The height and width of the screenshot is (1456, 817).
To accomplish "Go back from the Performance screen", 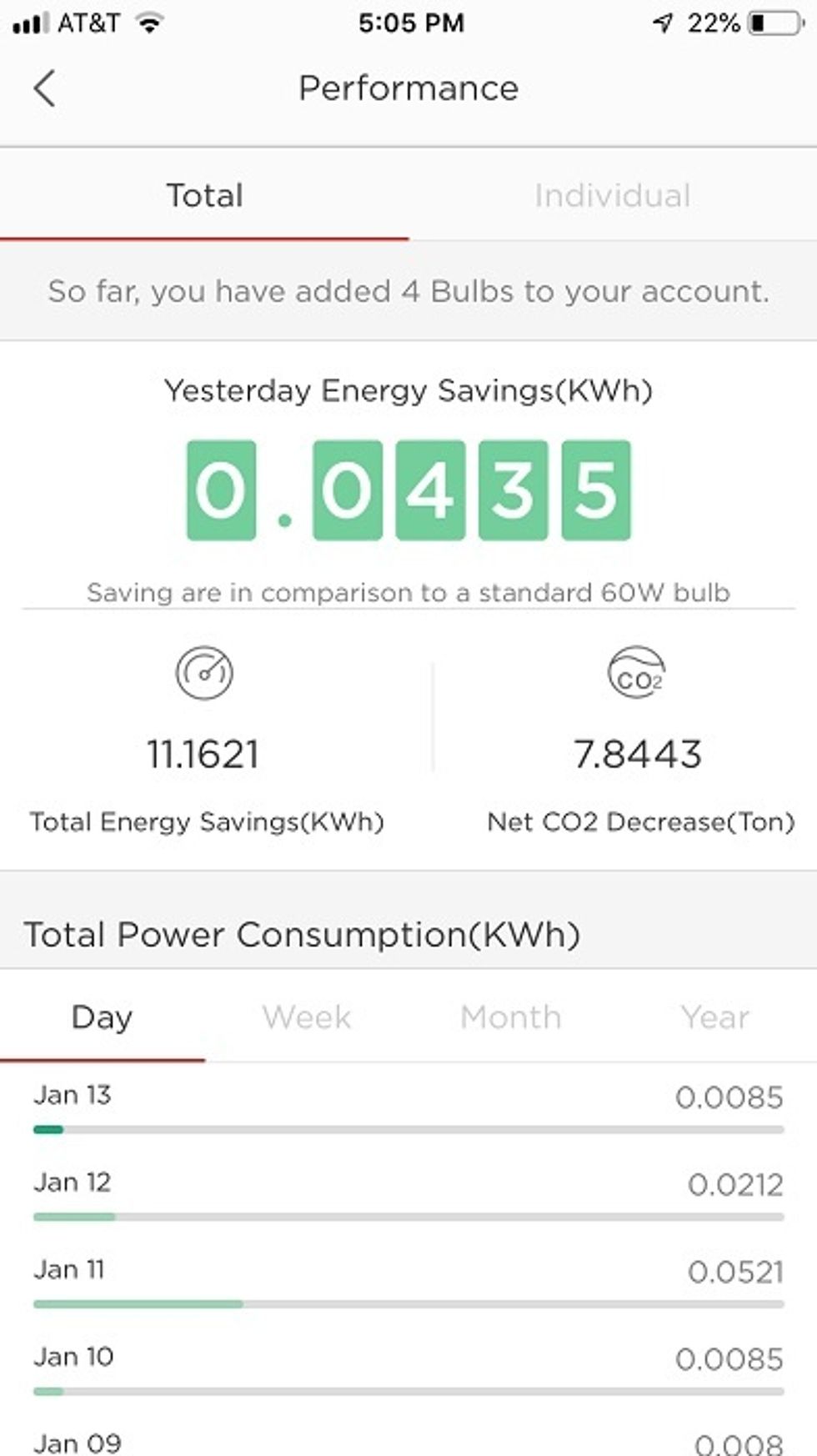I will 45,88.
